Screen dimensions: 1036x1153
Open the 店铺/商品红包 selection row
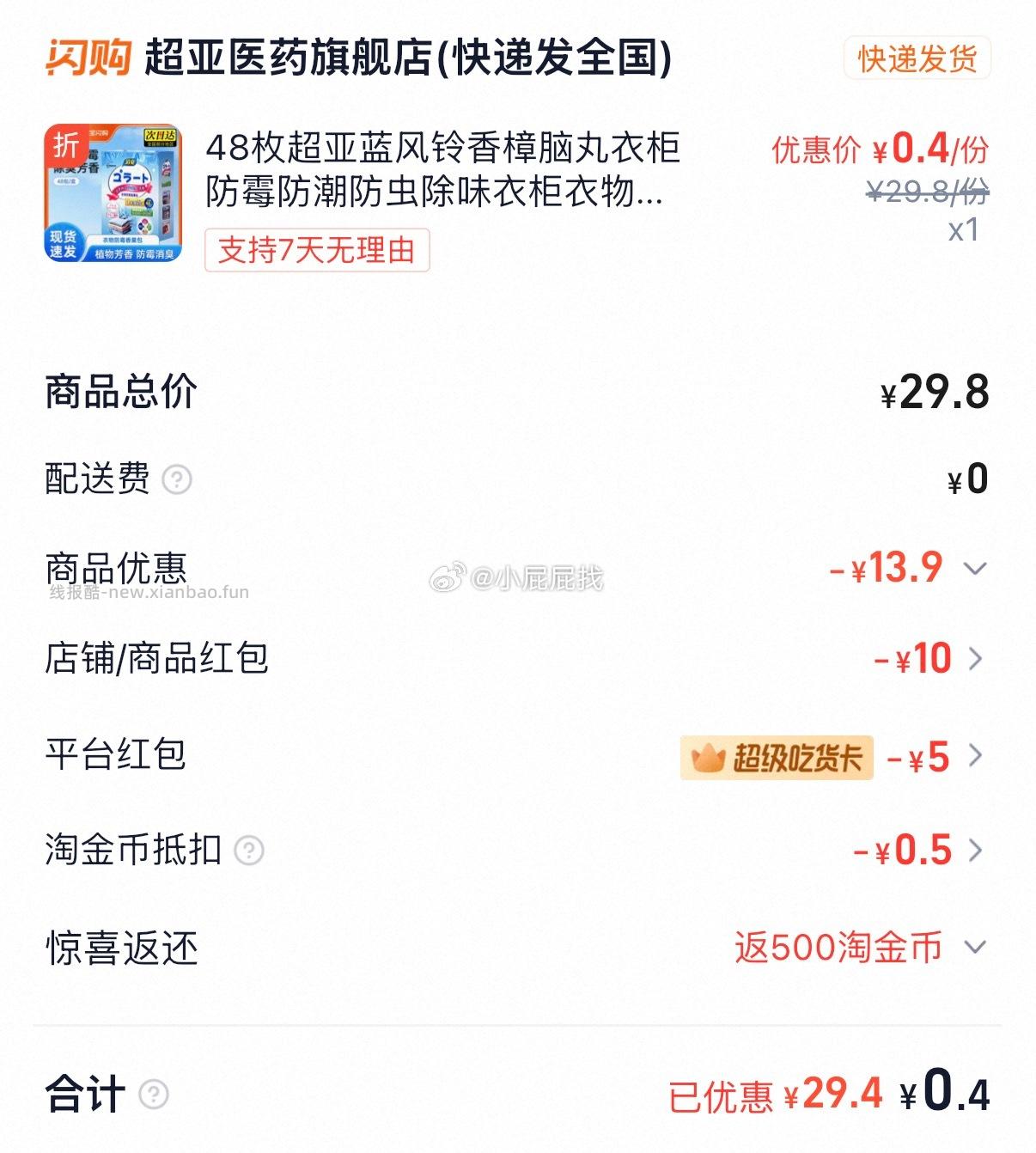click(x=975, y=659)
